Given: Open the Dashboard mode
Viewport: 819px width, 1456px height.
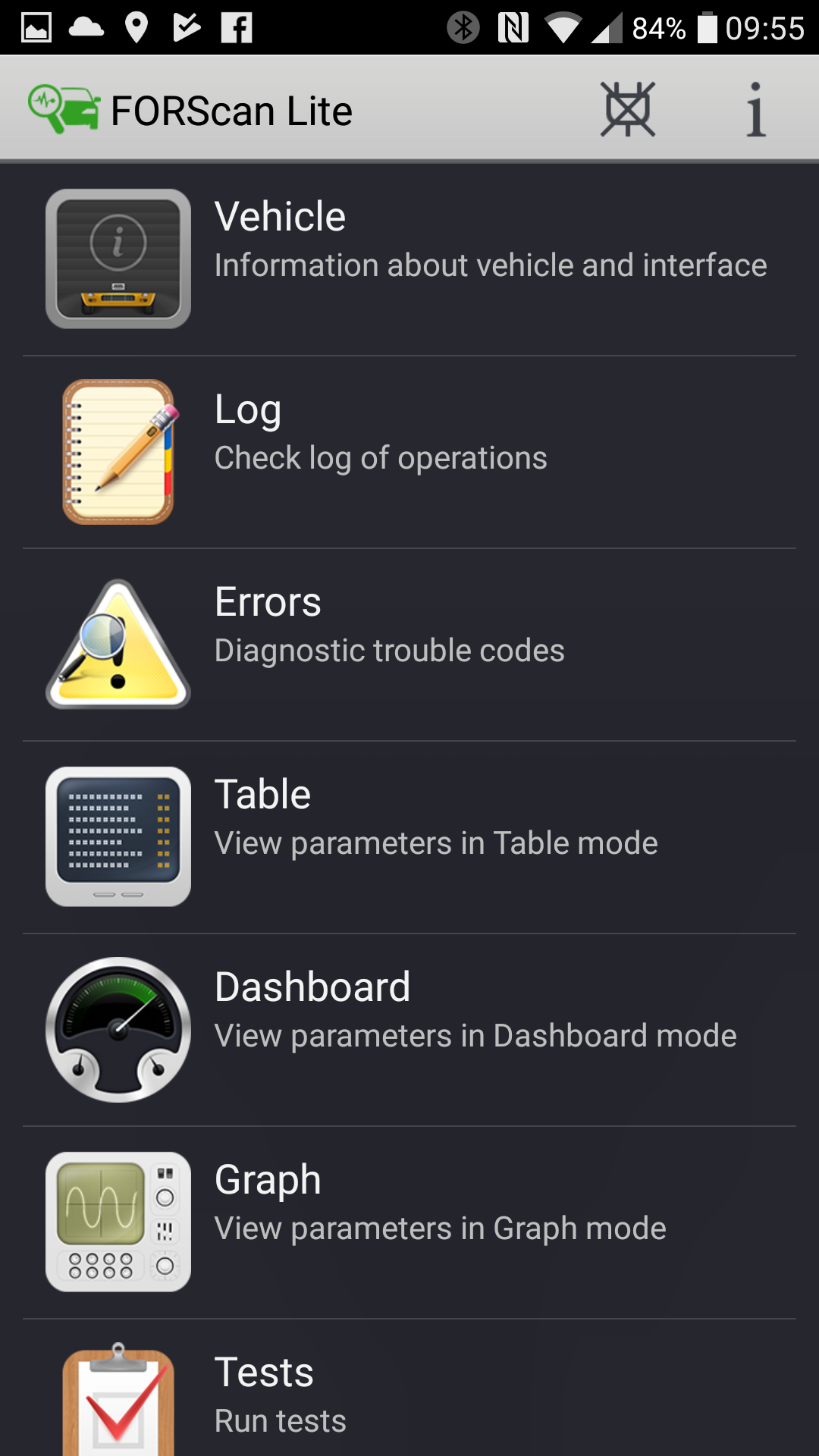Looking at the screenshot, I should 409,1030.
